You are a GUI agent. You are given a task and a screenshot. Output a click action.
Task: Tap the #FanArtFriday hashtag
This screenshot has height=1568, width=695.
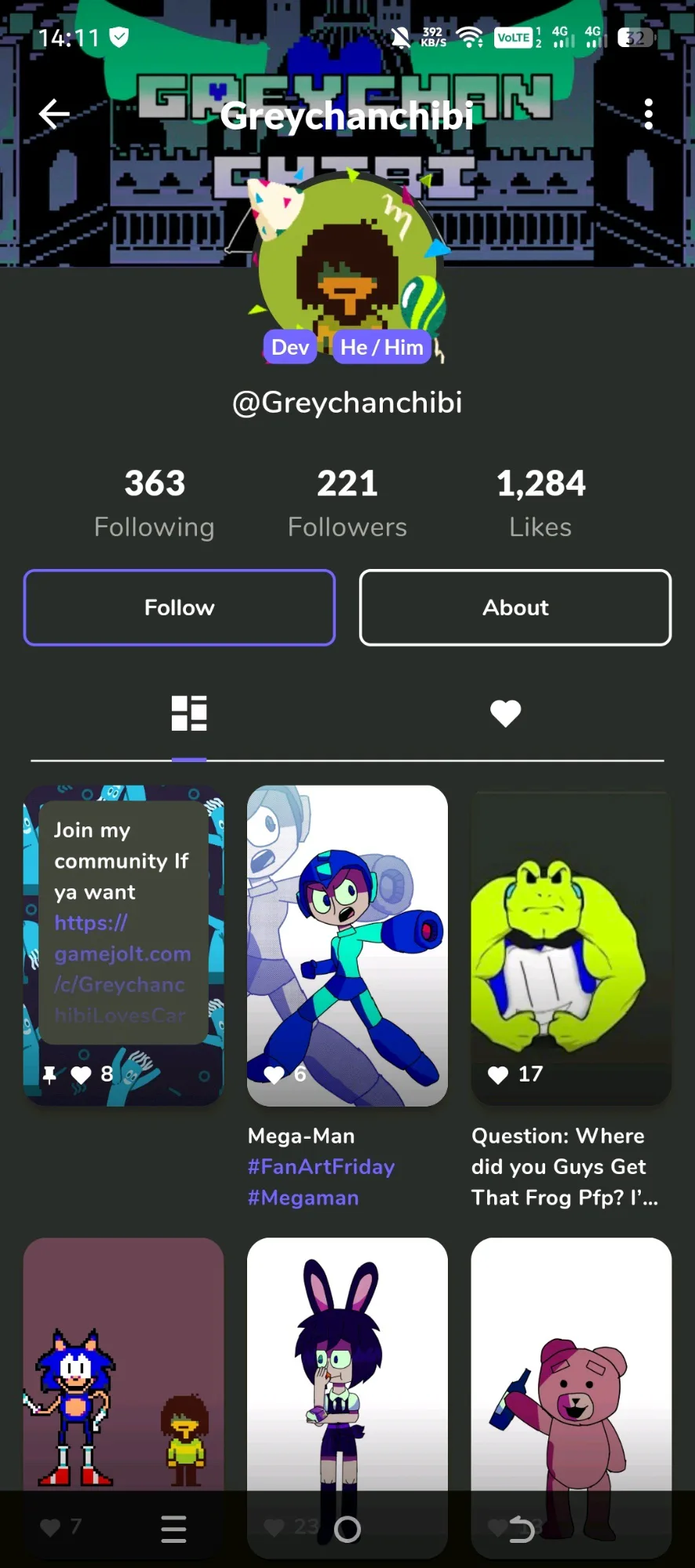click(x=321, y=1167)
